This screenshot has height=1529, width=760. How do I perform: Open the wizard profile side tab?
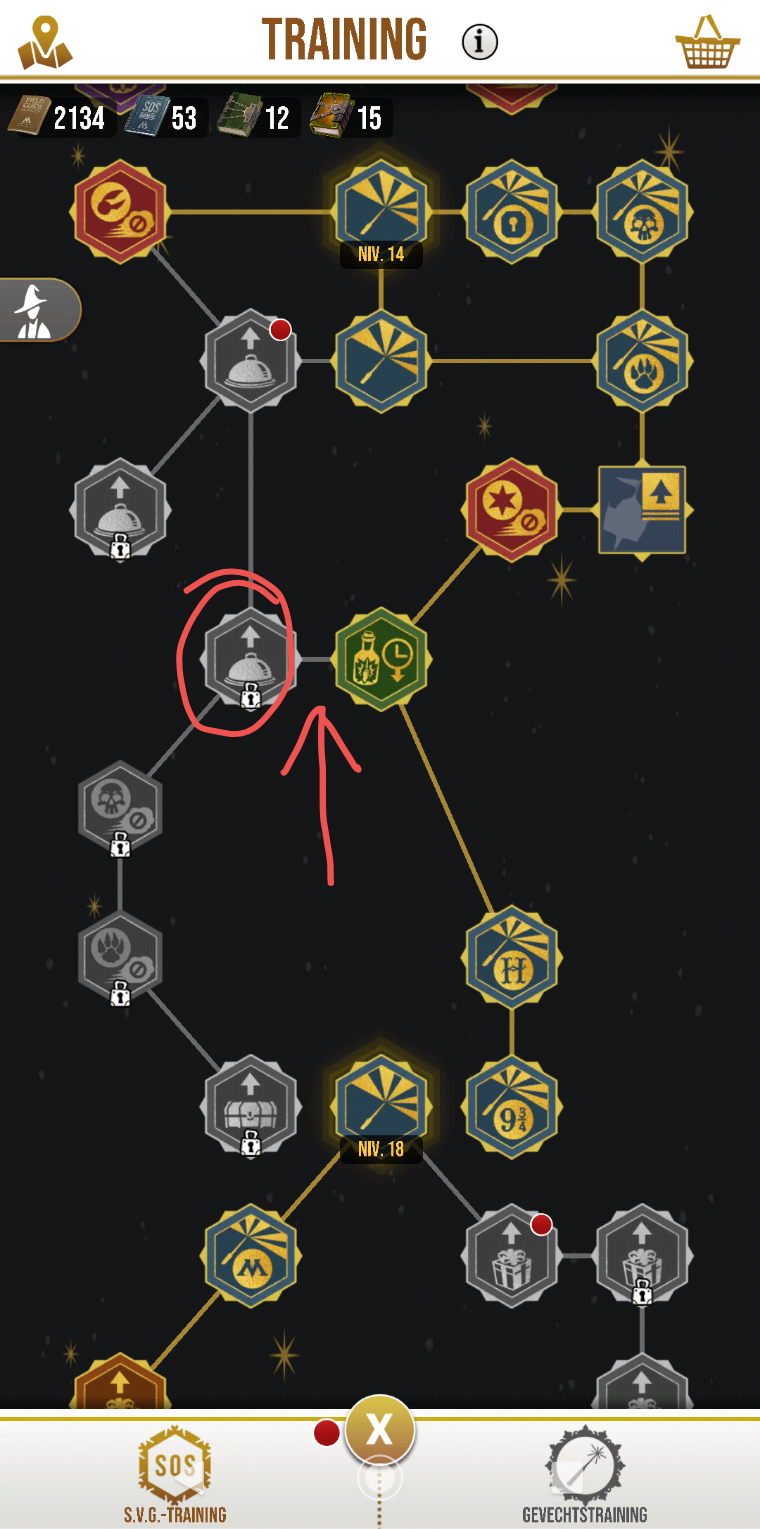(37, 310)
